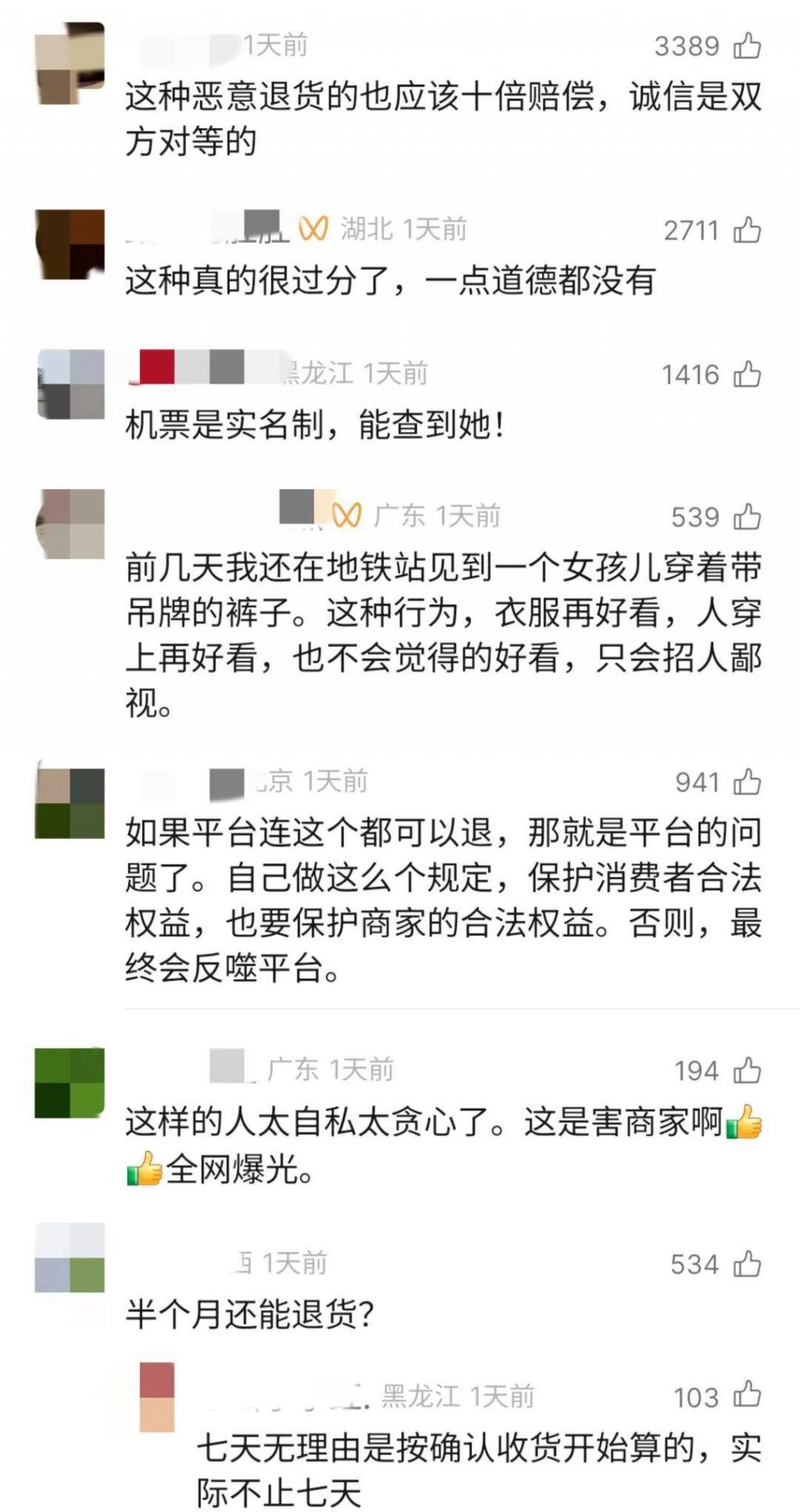This screenshot has height=1512, width=800.
Task: Like the Guangdong comment with 539 likes
Action: pyautogui.click(x=747, y=517)
